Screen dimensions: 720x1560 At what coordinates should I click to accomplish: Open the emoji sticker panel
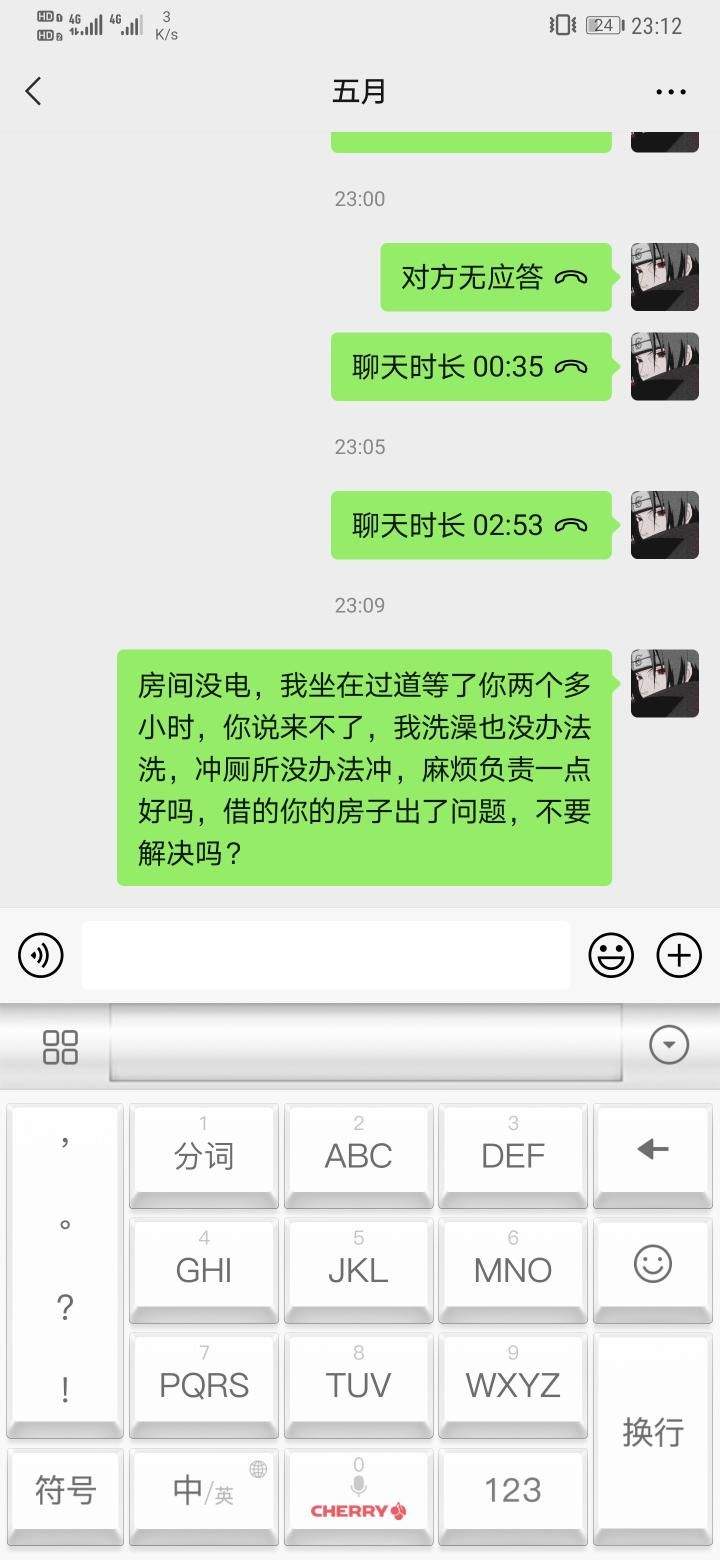pyautogui.click(x=611, y=956)
